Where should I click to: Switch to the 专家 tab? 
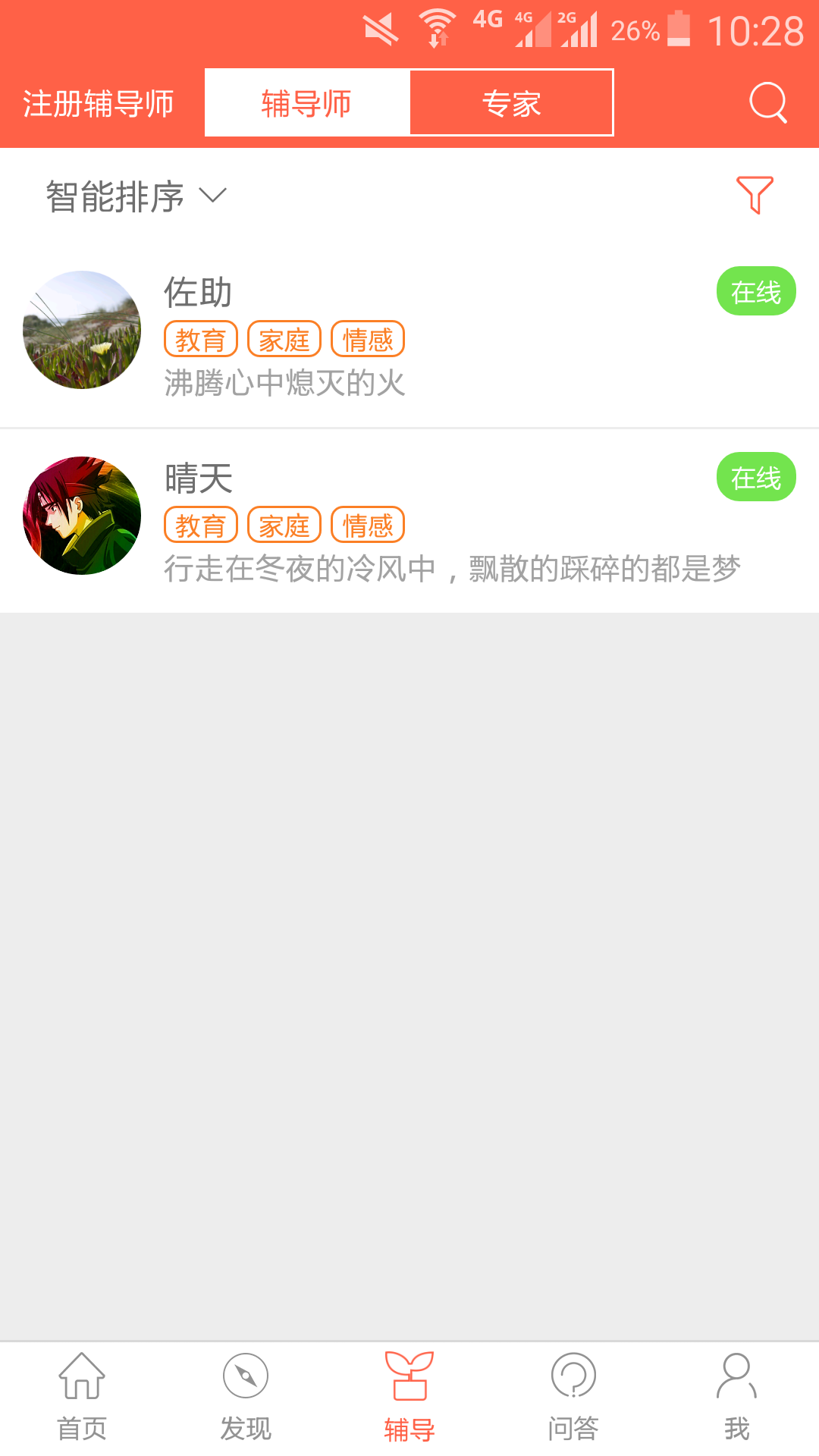pyautogui.click(x=512, y=102)
